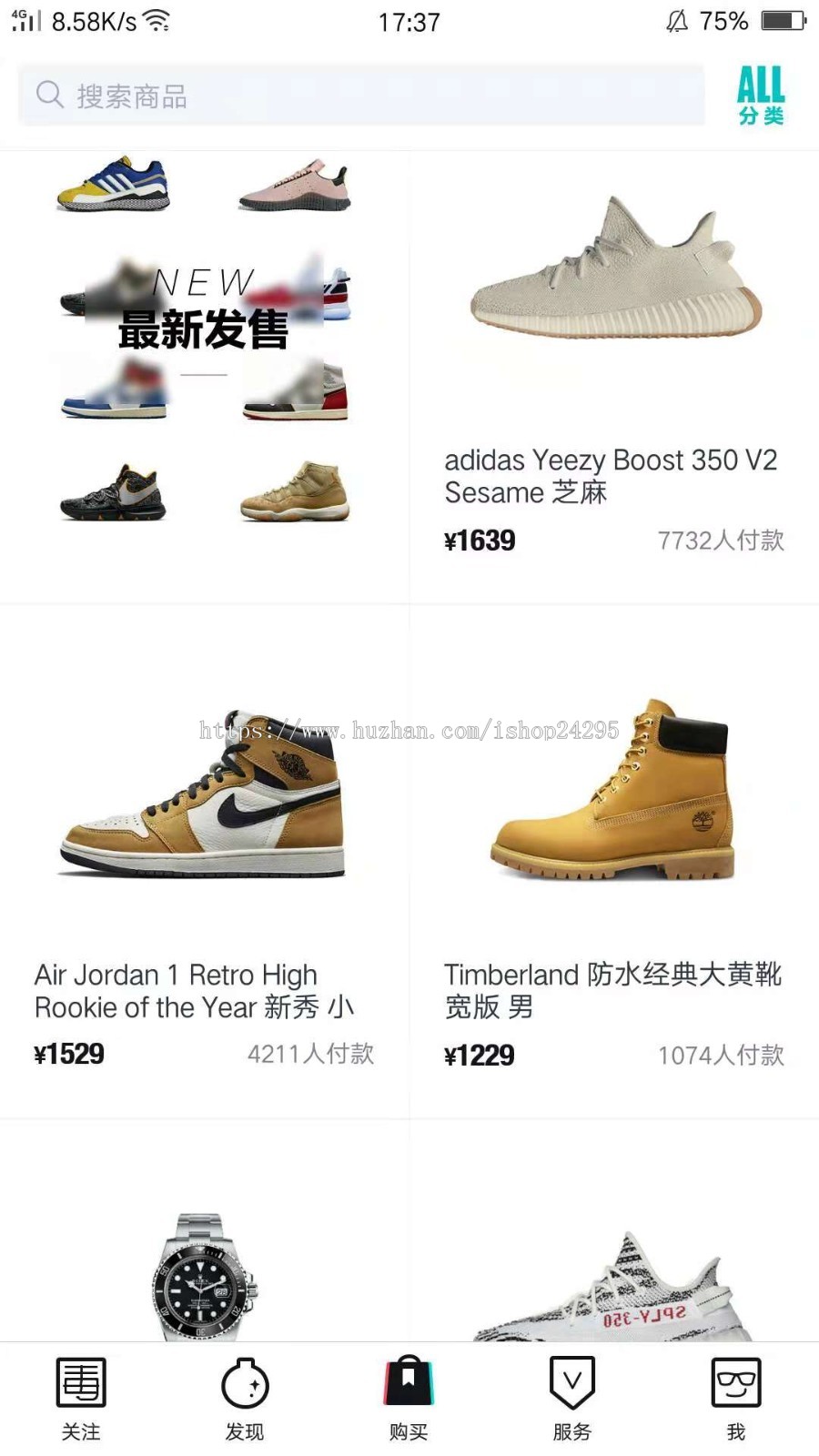Image resolution: width=819 pixels, height=1456 pixels.
Task: Tap the search magnifier icon
Action: pos(50,95)
